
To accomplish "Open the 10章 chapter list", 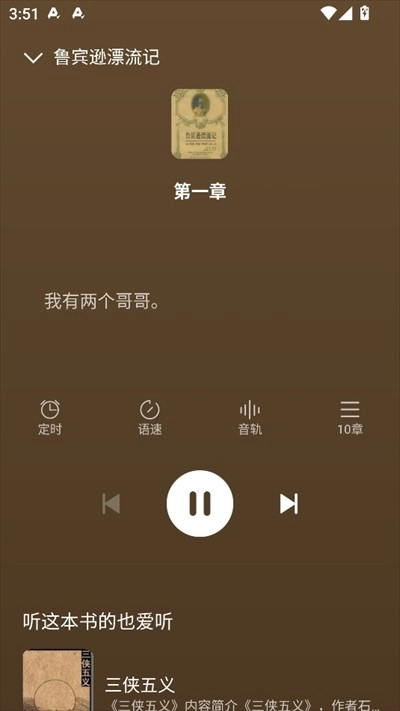I will (x=350, y=417).
